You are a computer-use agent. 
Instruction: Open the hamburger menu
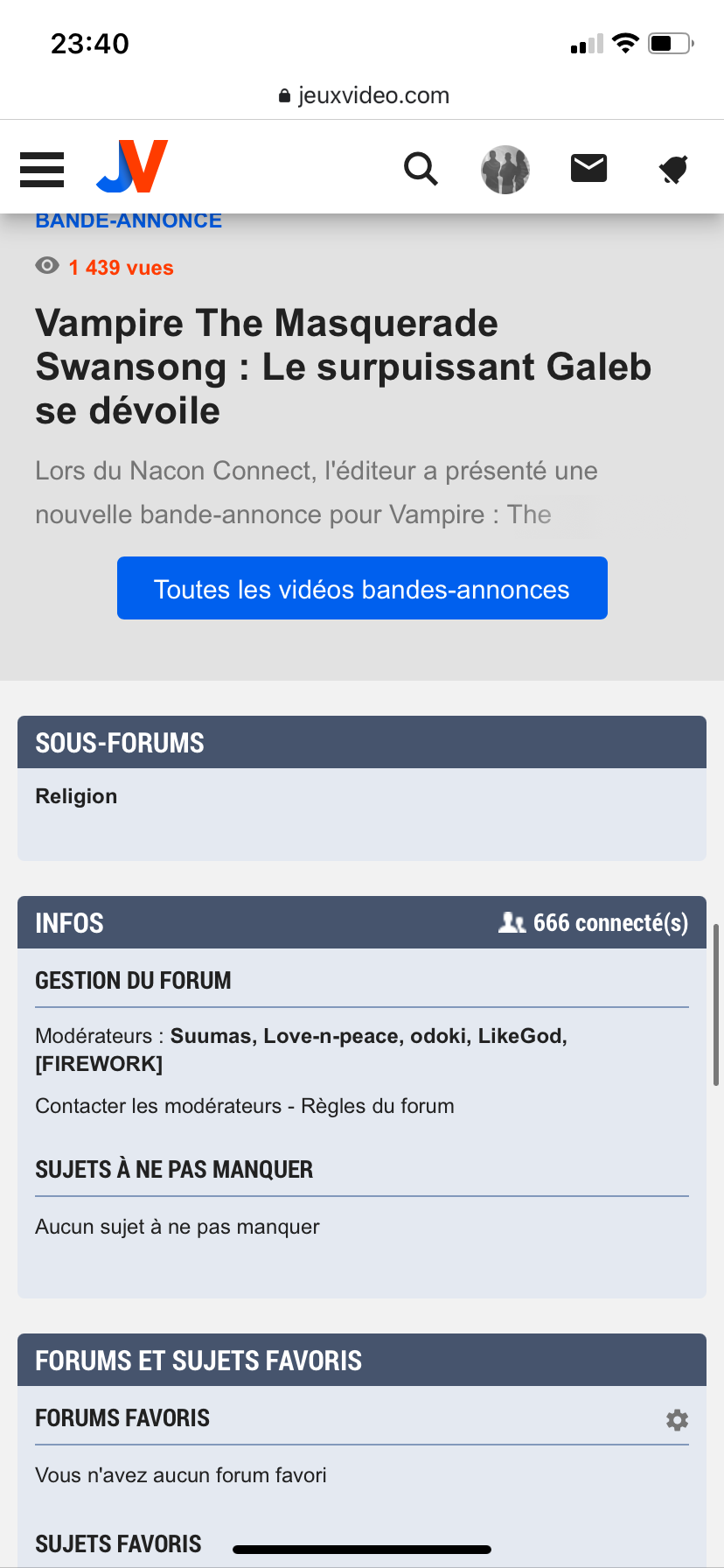pos(42,169)
